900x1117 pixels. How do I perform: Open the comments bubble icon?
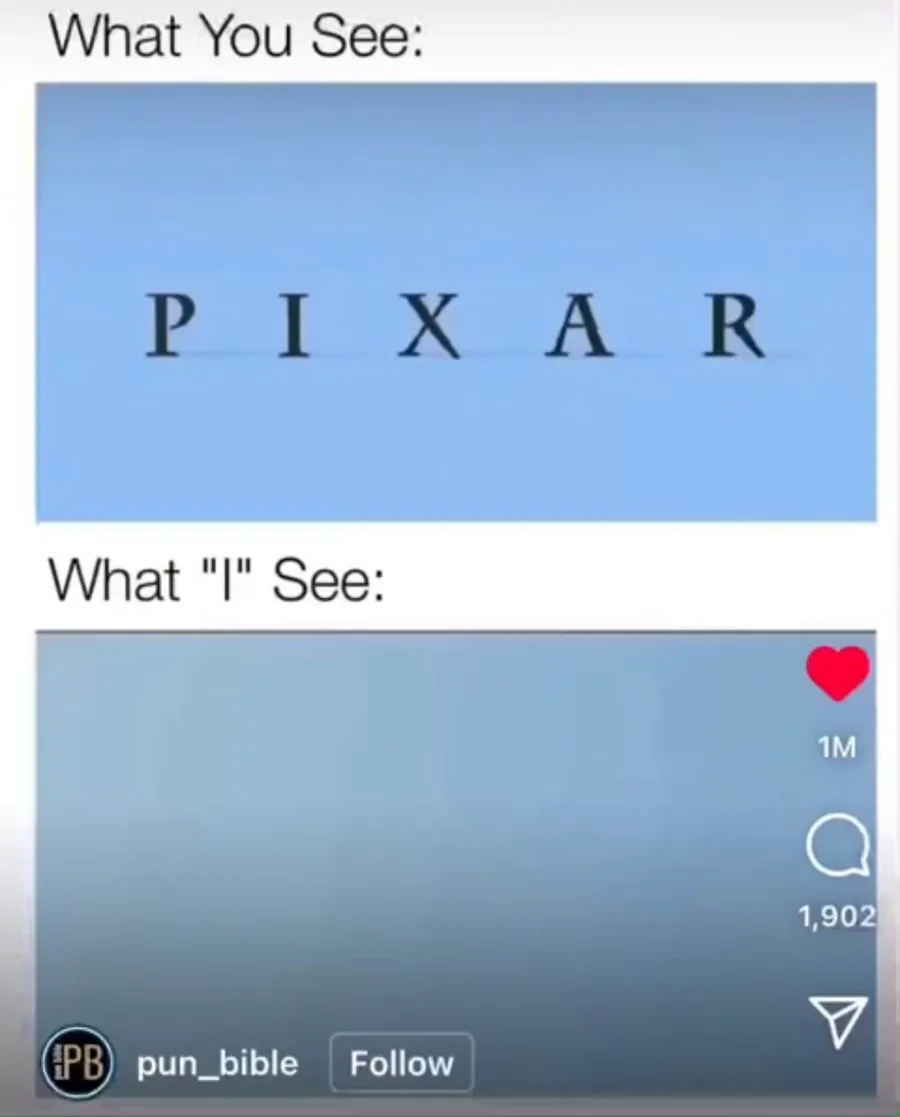pyautogui.click(x=838, y=845)
